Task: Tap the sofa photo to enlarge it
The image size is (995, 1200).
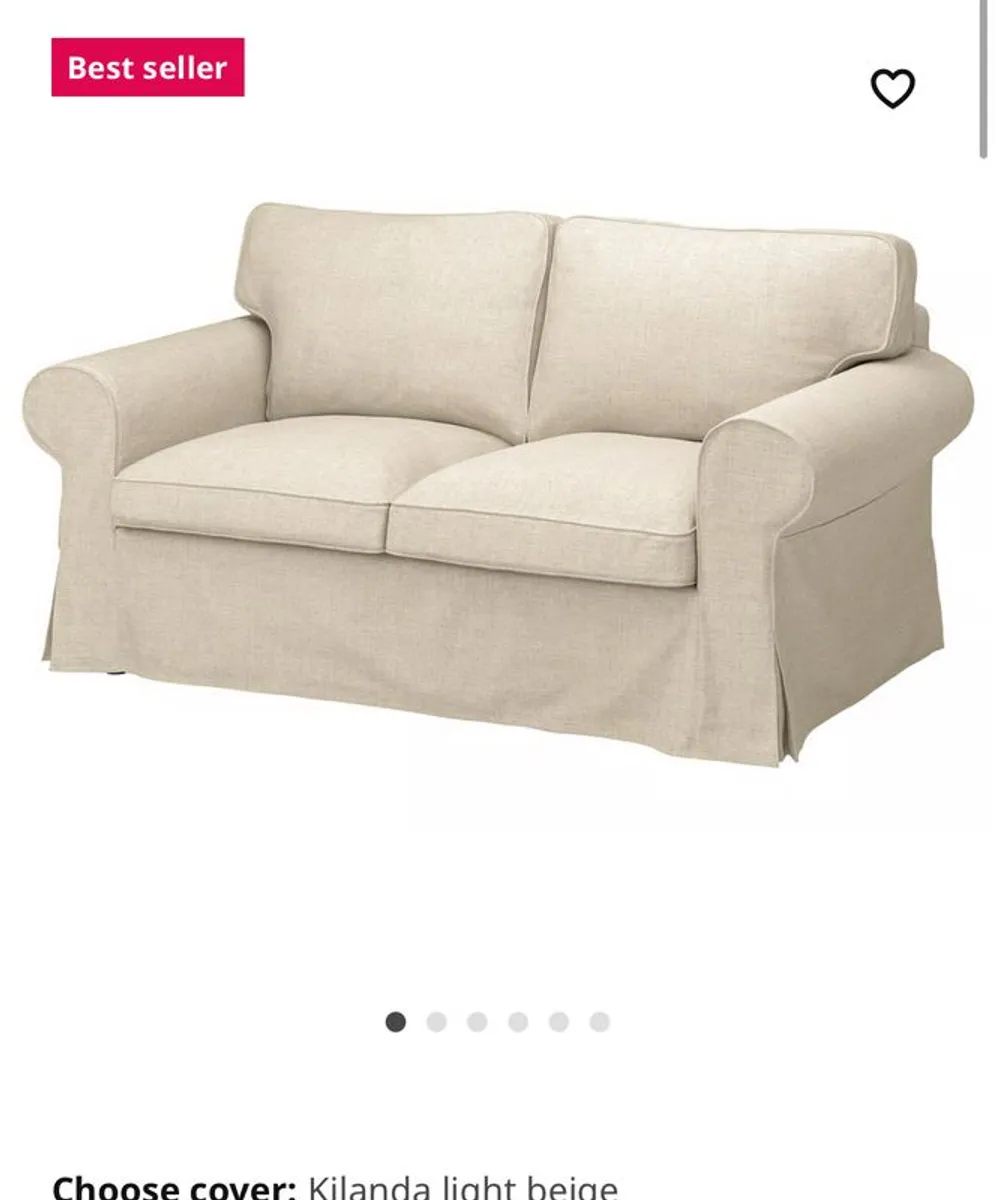Action: click(x=490, y=470)
